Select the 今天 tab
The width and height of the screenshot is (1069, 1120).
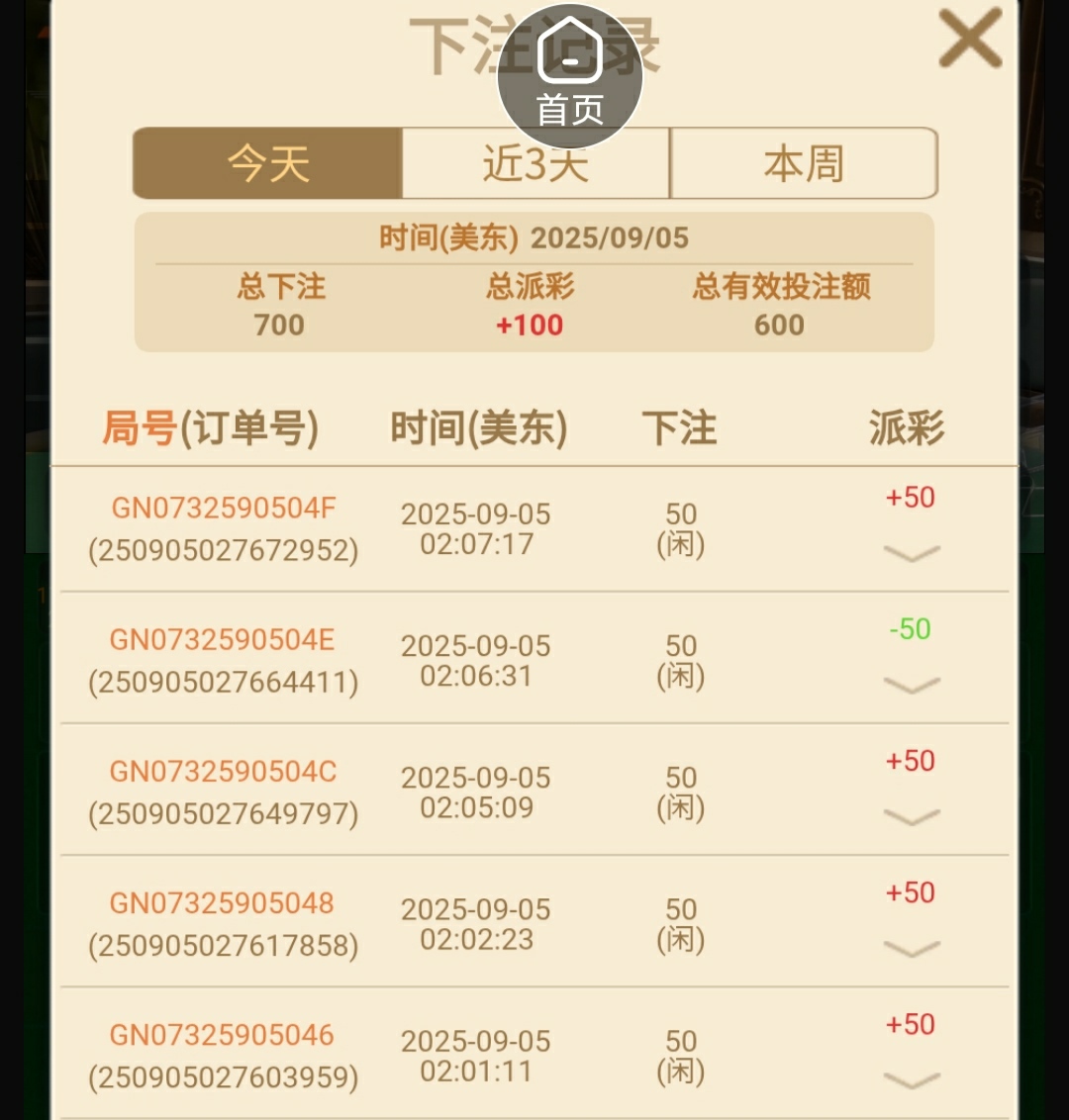click(268, 163)
